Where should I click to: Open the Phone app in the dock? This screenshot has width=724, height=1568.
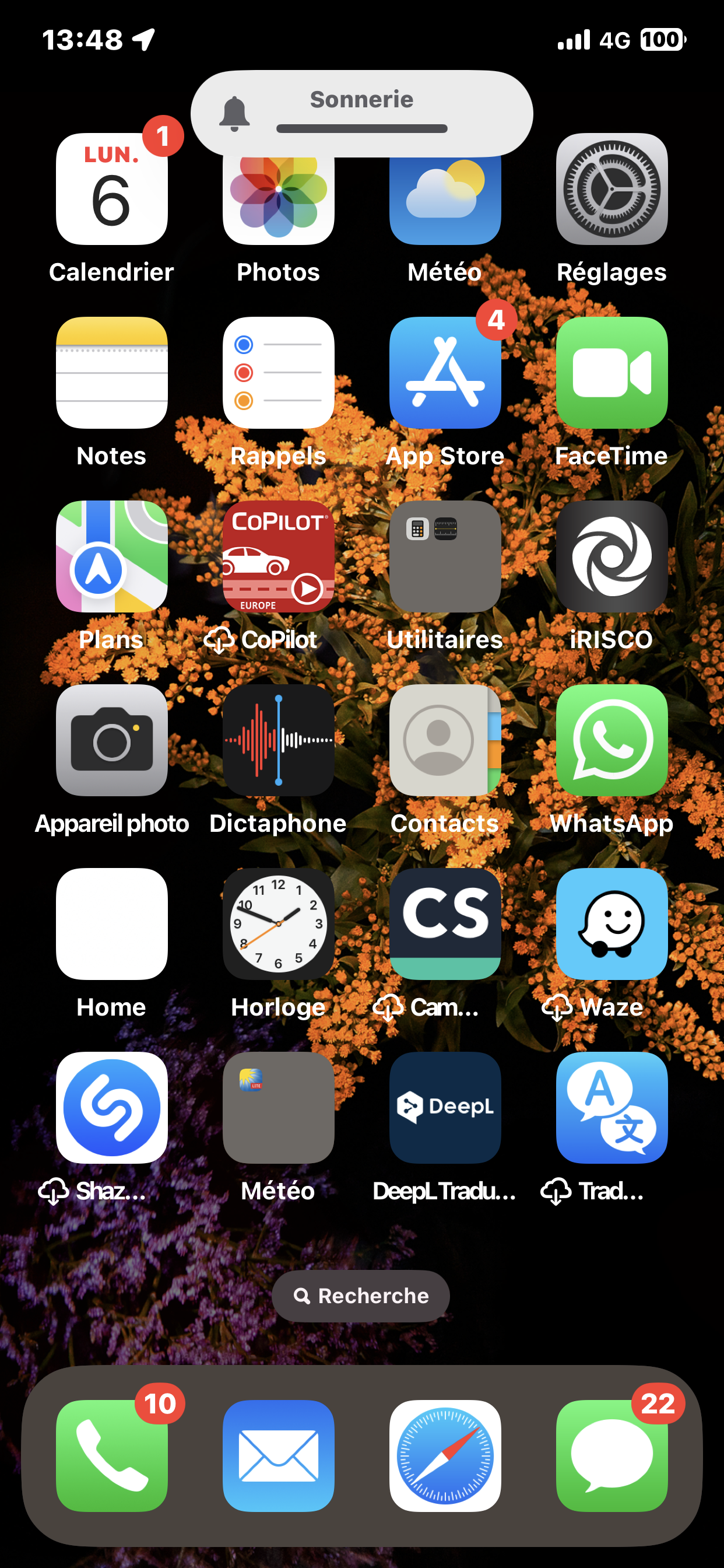pyautogui.click(x=111, y=1456)
